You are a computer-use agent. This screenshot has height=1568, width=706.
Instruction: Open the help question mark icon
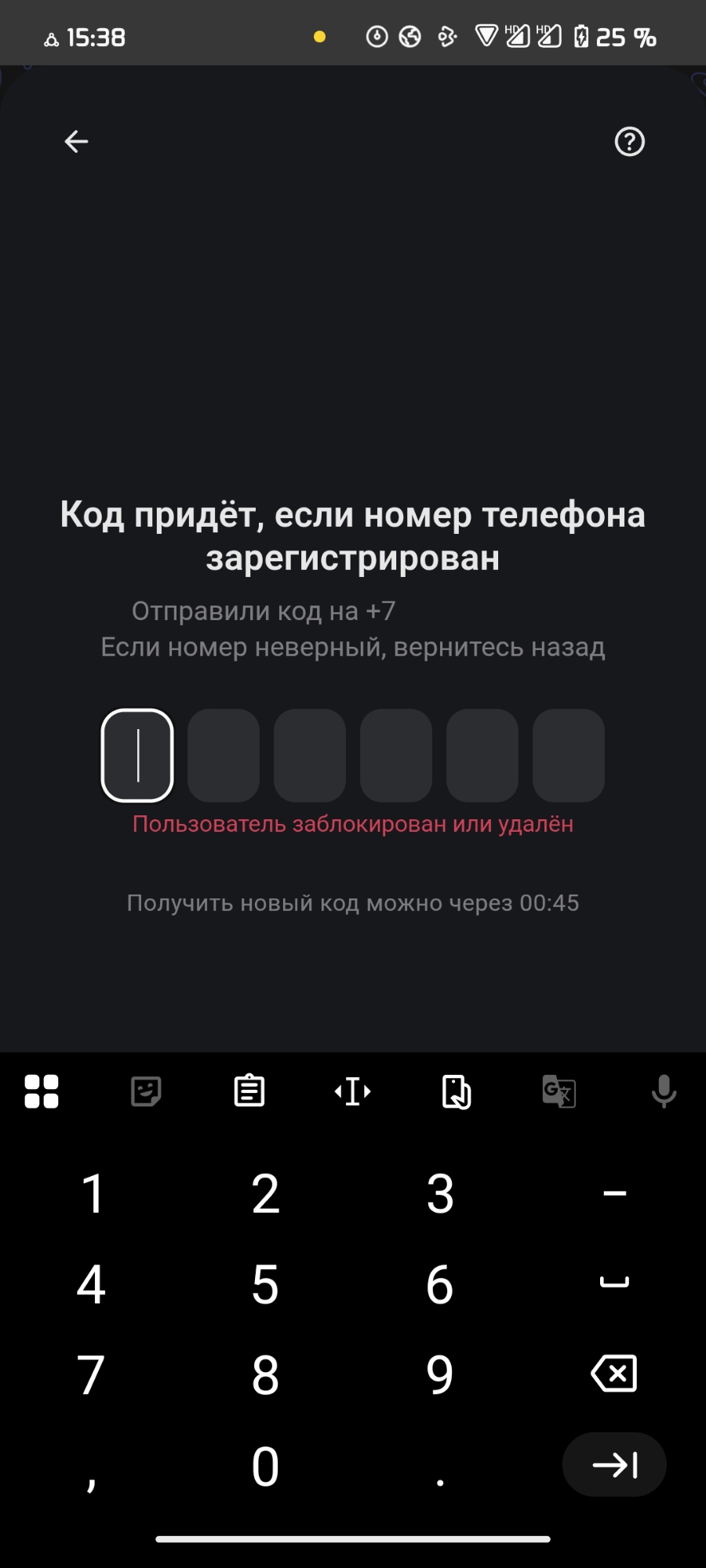coord(629,142)
